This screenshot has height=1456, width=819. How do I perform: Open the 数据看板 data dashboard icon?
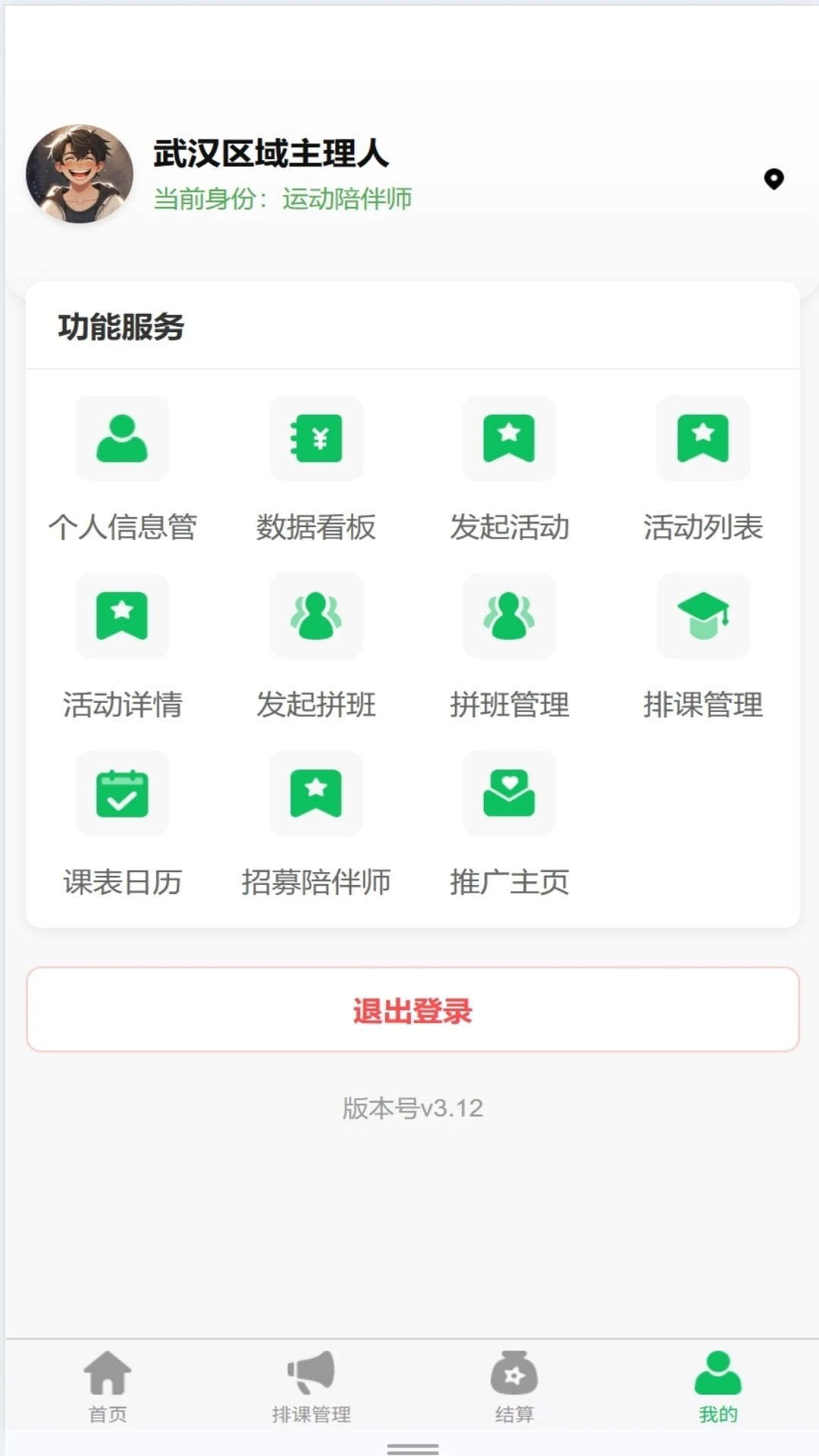316,438
